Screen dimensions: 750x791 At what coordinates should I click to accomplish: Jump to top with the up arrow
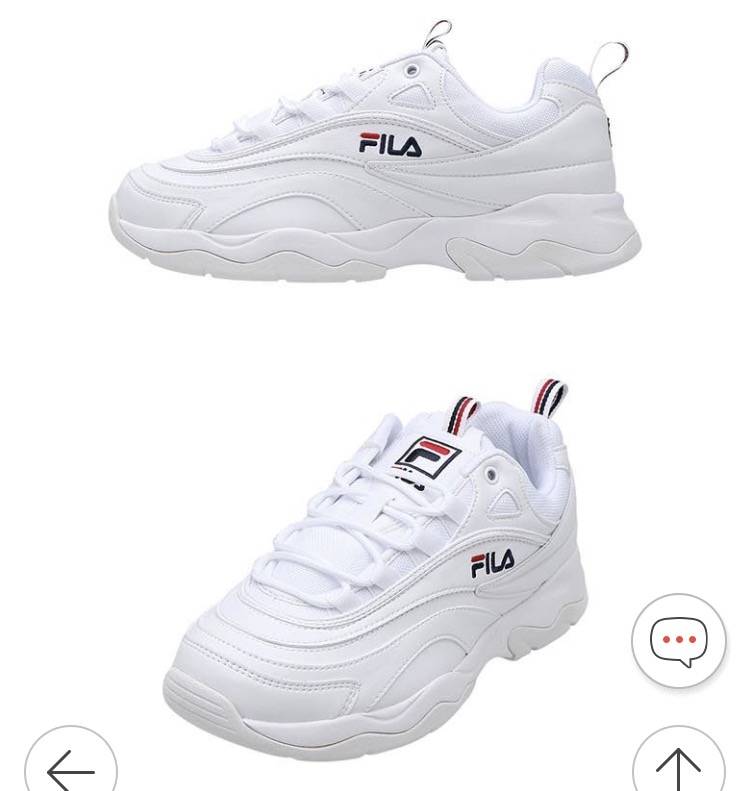679,768
